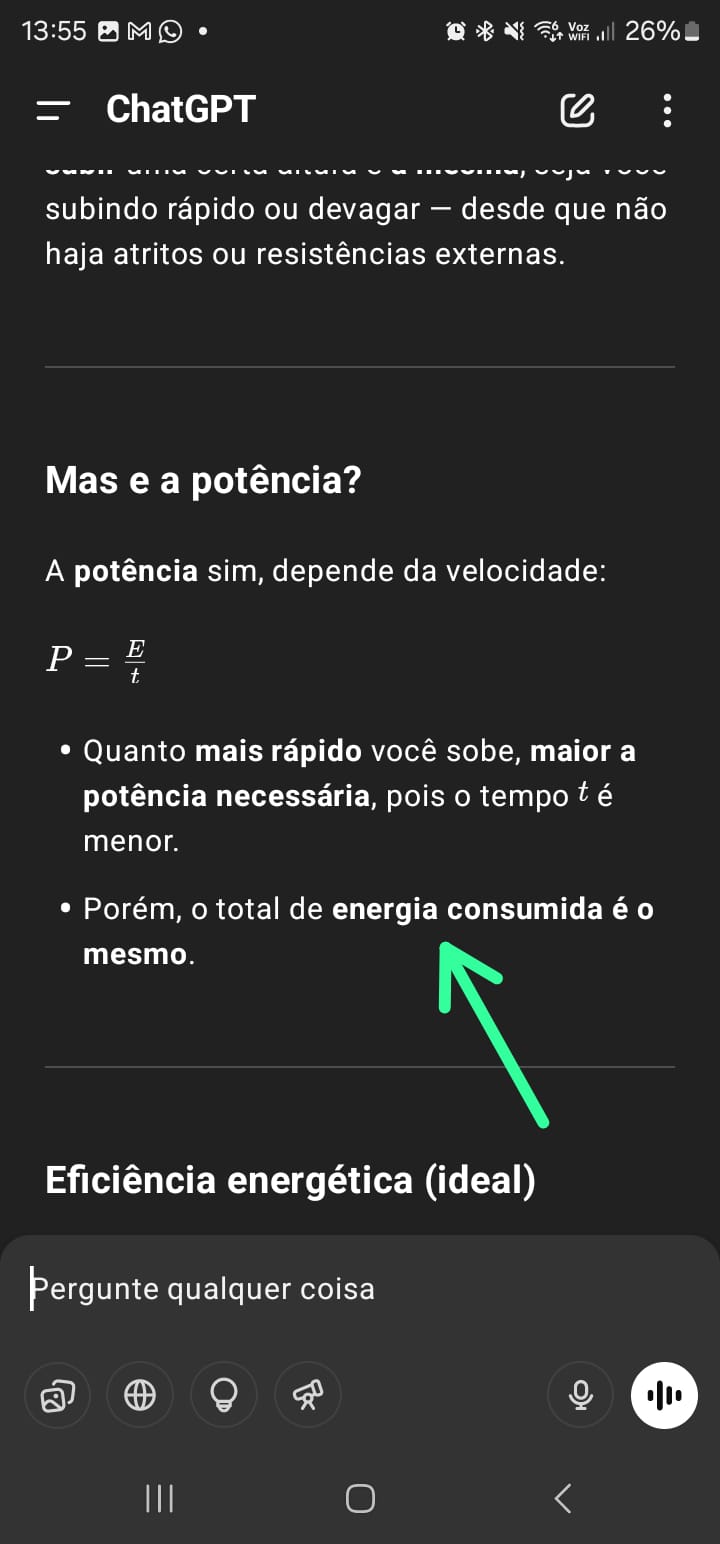Viewport: 720px width, 1544px height.
Task: Start a new chat with compose icon
Action: click(x=577, y=110)
